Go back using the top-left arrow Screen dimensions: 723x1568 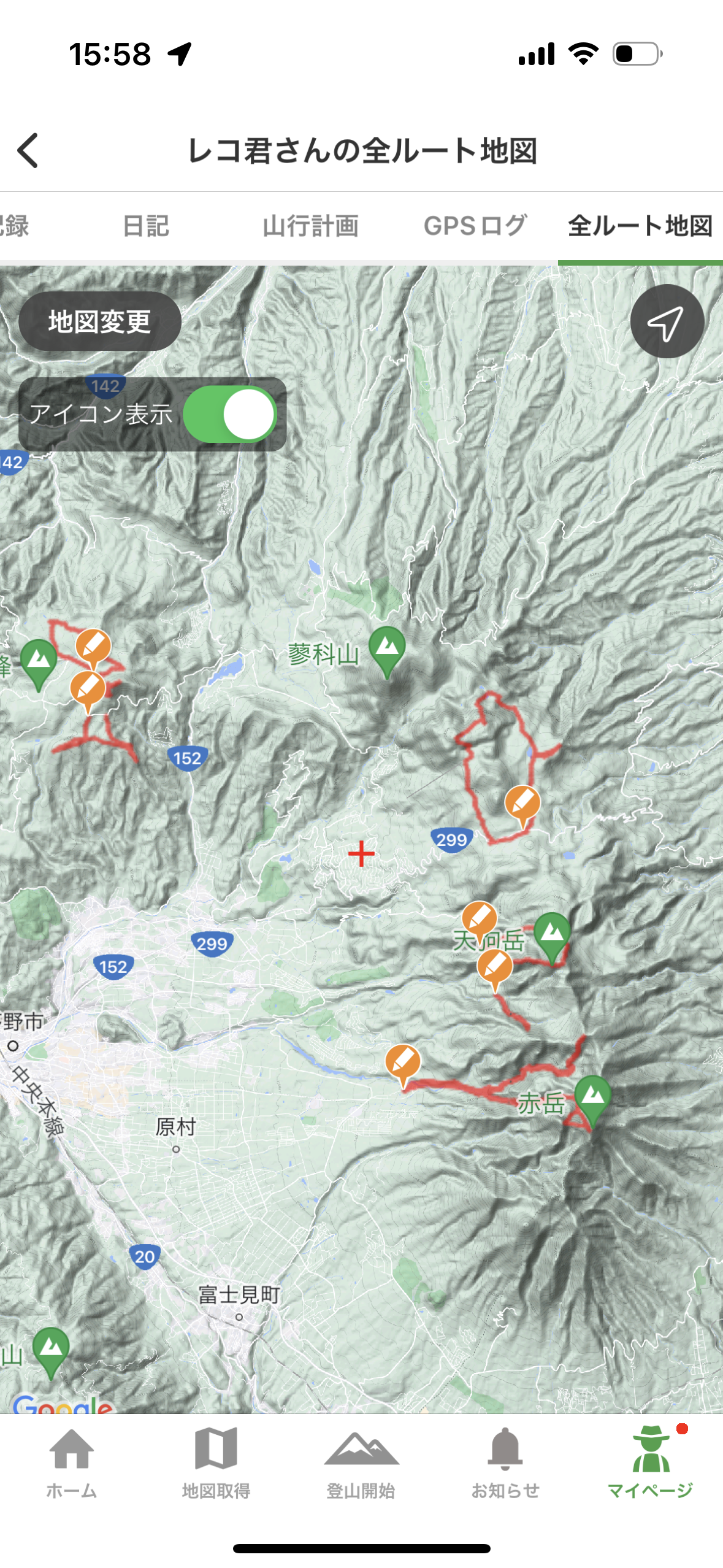(x=28, y=150)
